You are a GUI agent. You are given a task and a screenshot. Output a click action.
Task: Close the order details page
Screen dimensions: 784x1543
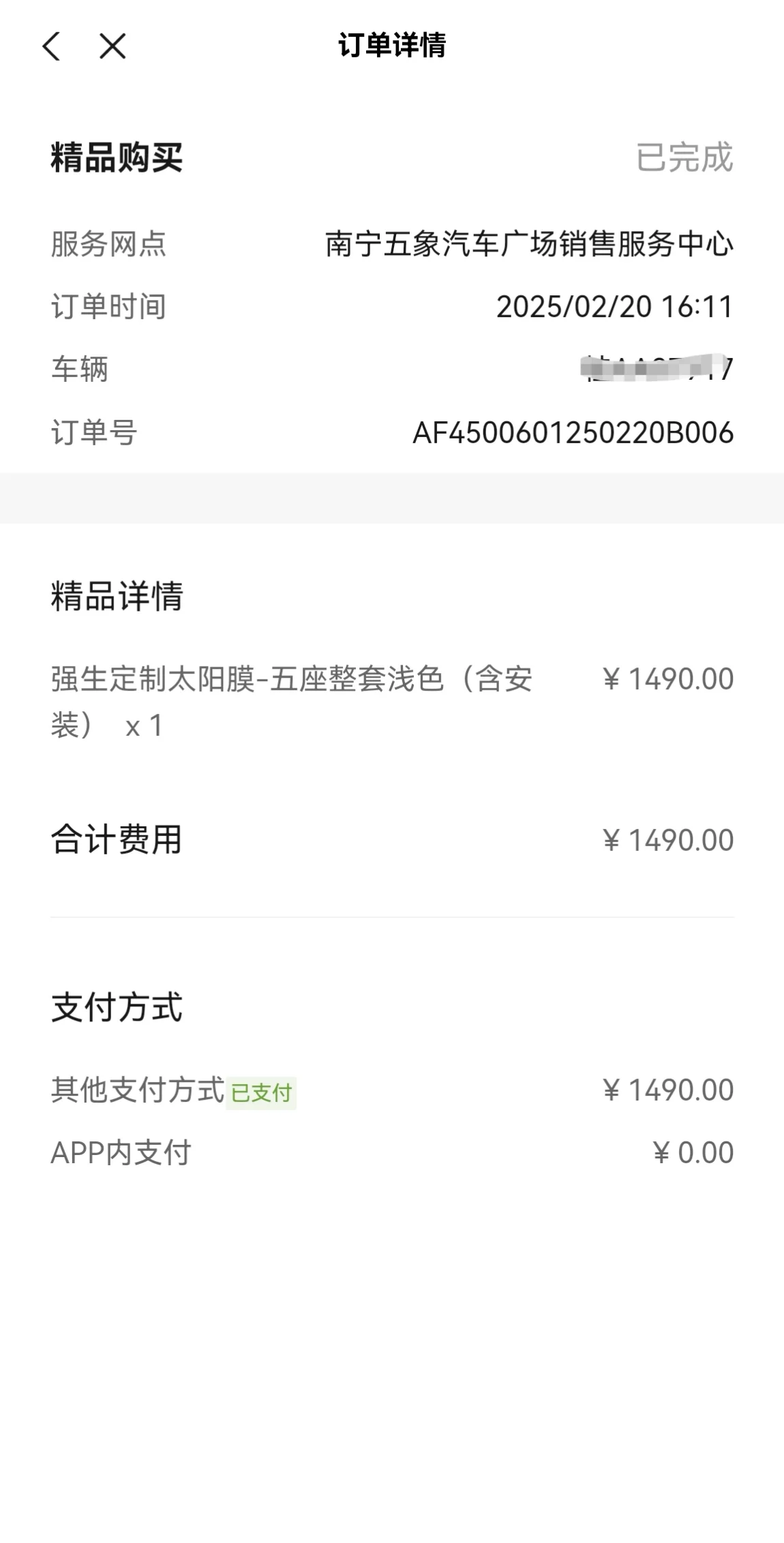(x=112, y=46)
